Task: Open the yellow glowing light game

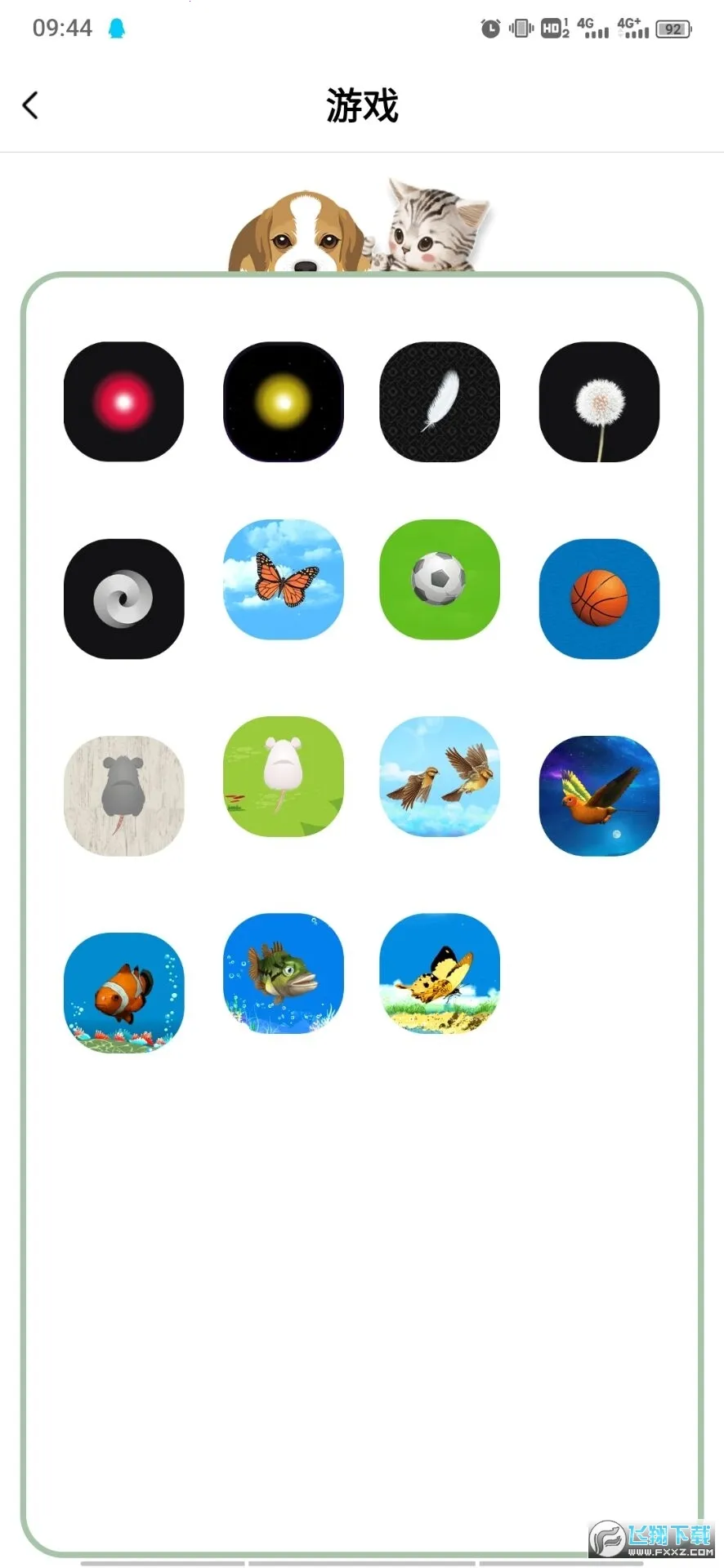Action: [x=283, y=401]
